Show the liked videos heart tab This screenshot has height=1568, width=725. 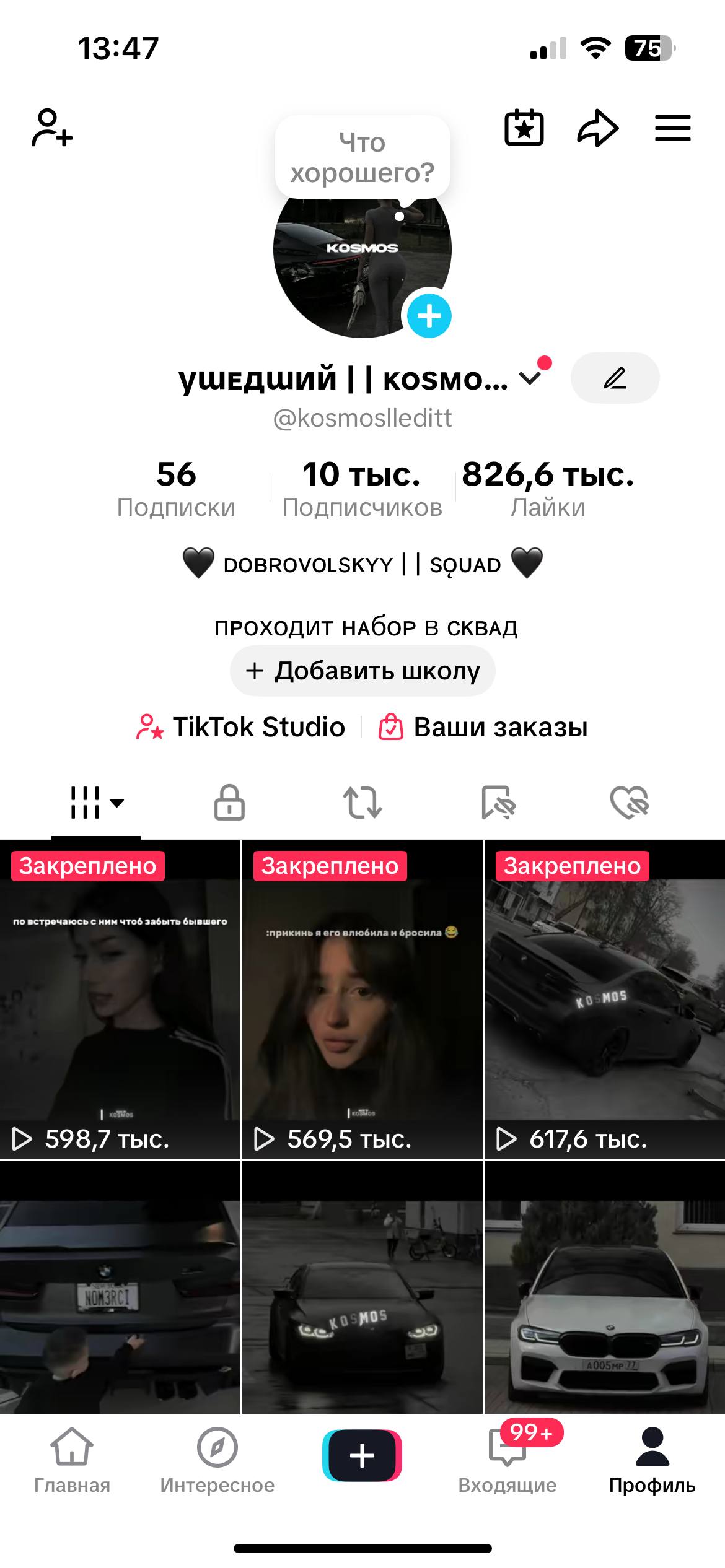pyautogui.click(x=629, y=803)
